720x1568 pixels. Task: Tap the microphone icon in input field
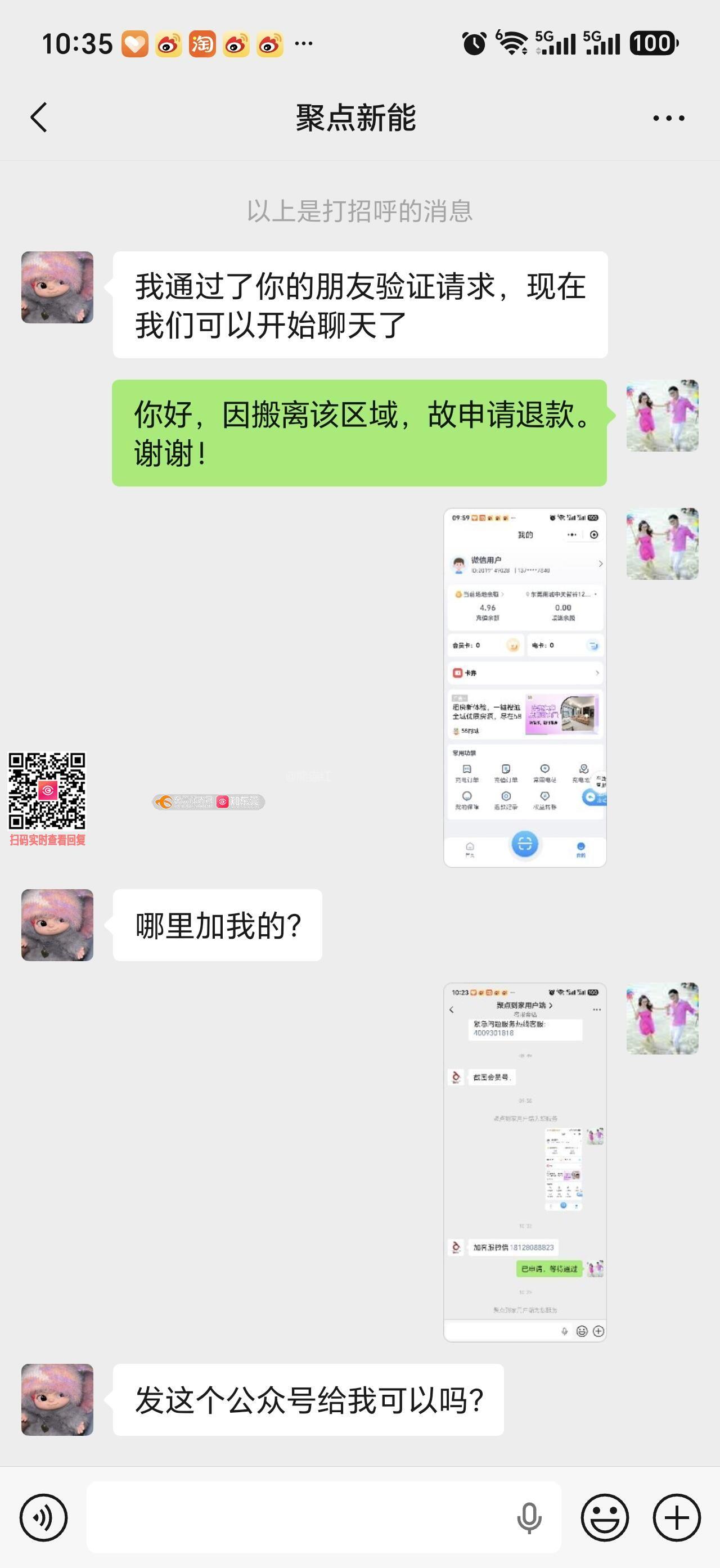coord(529,1517)
